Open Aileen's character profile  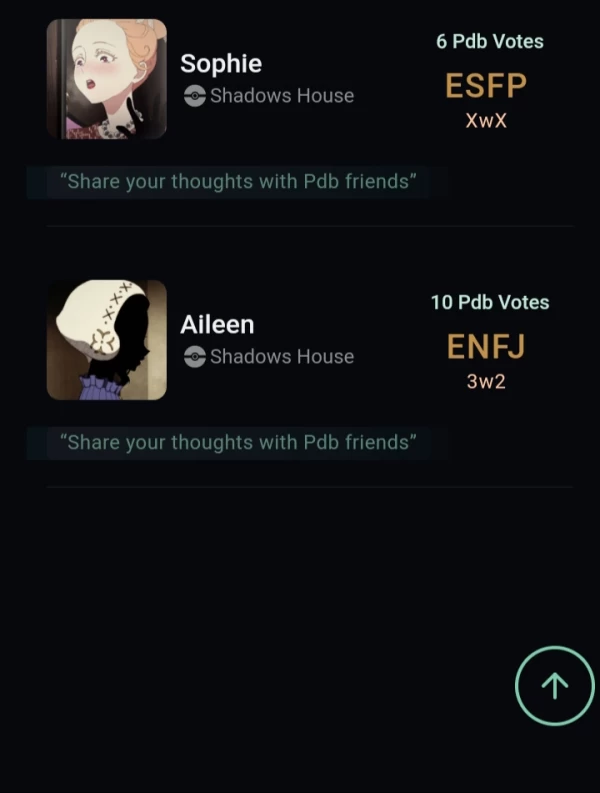217,324
